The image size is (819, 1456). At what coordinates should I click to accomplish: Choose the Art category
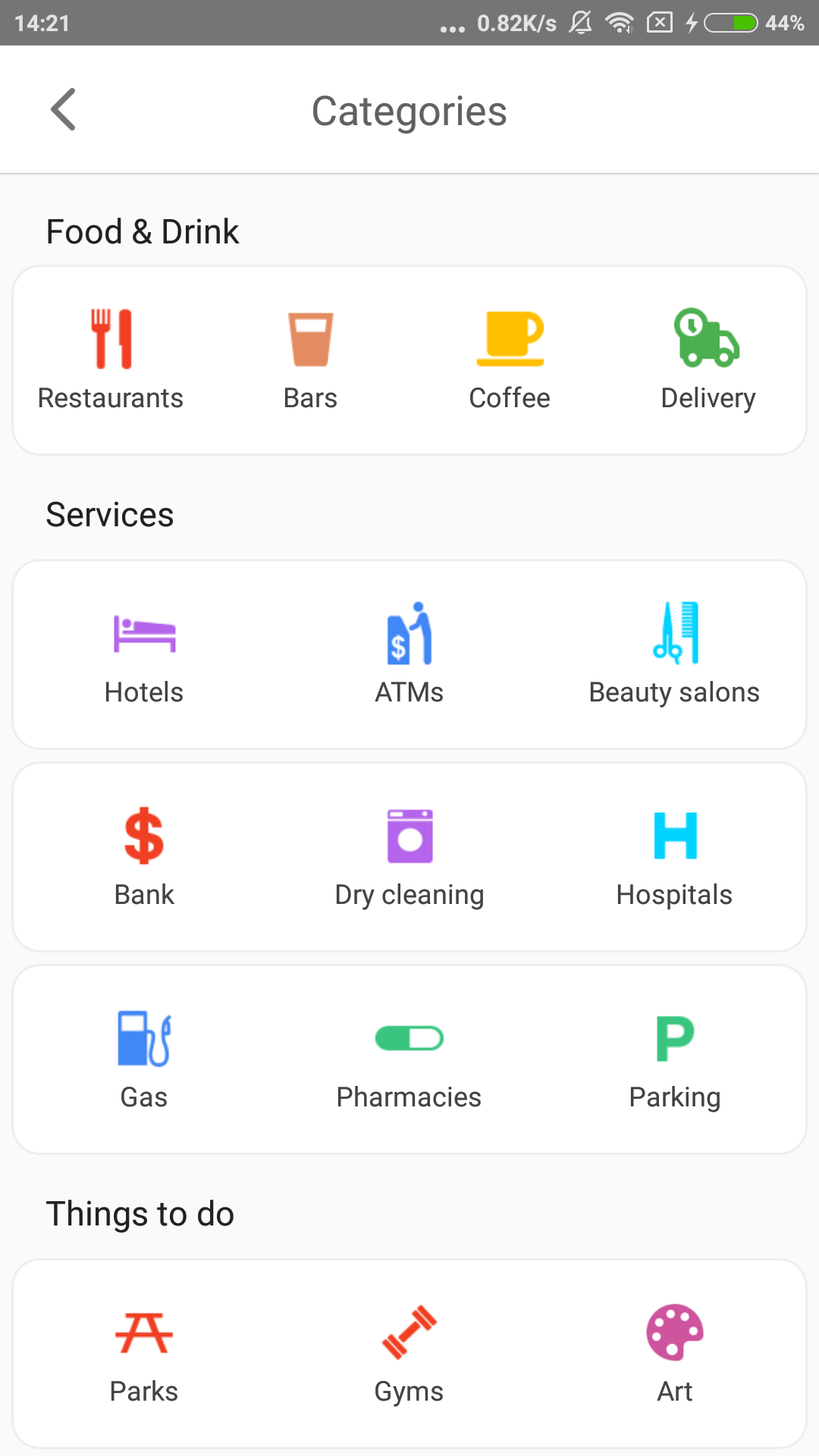pos(674,1353)
